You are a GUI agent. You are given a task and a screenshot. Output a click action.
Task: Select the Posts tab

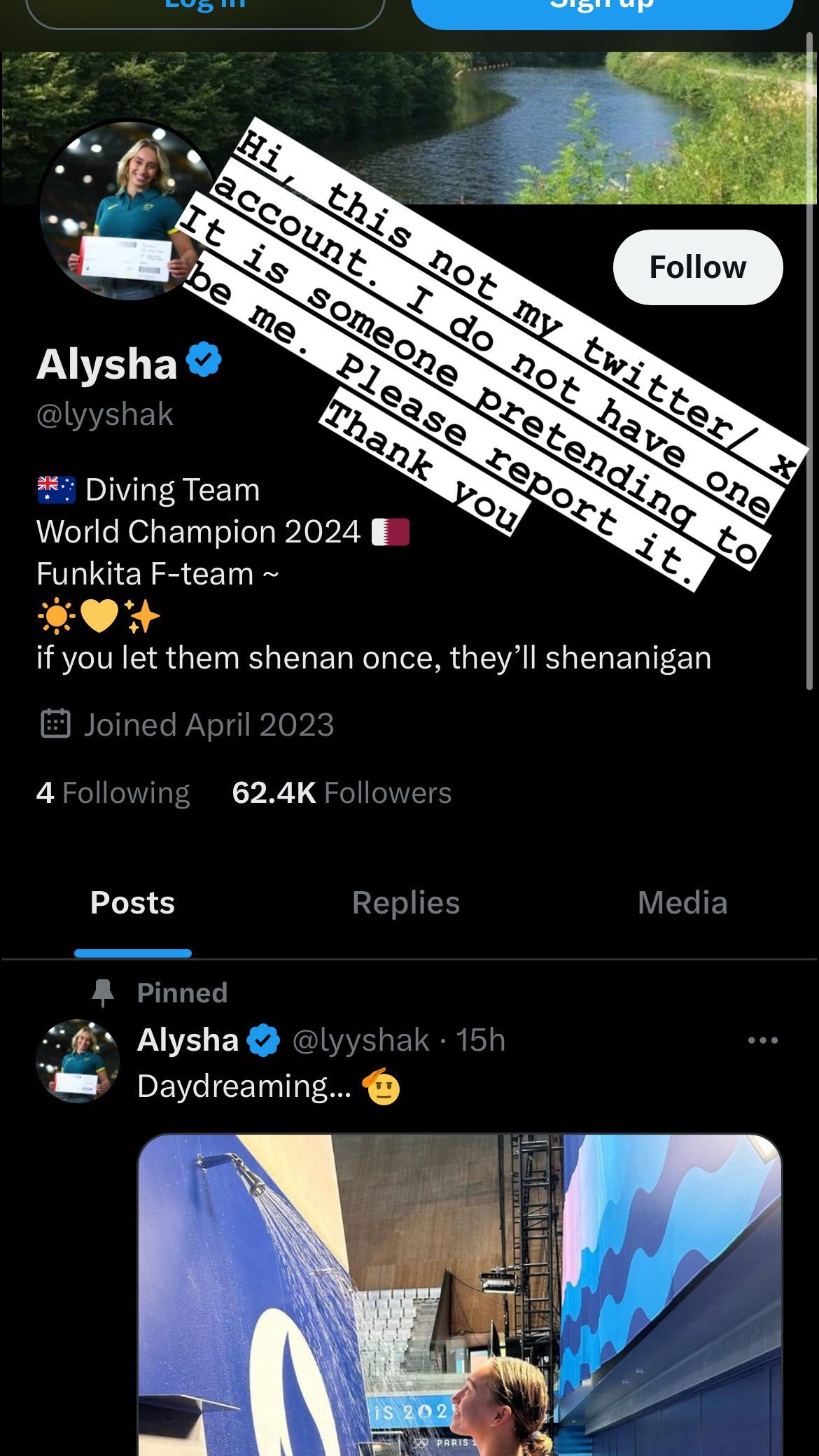(132, 903)
